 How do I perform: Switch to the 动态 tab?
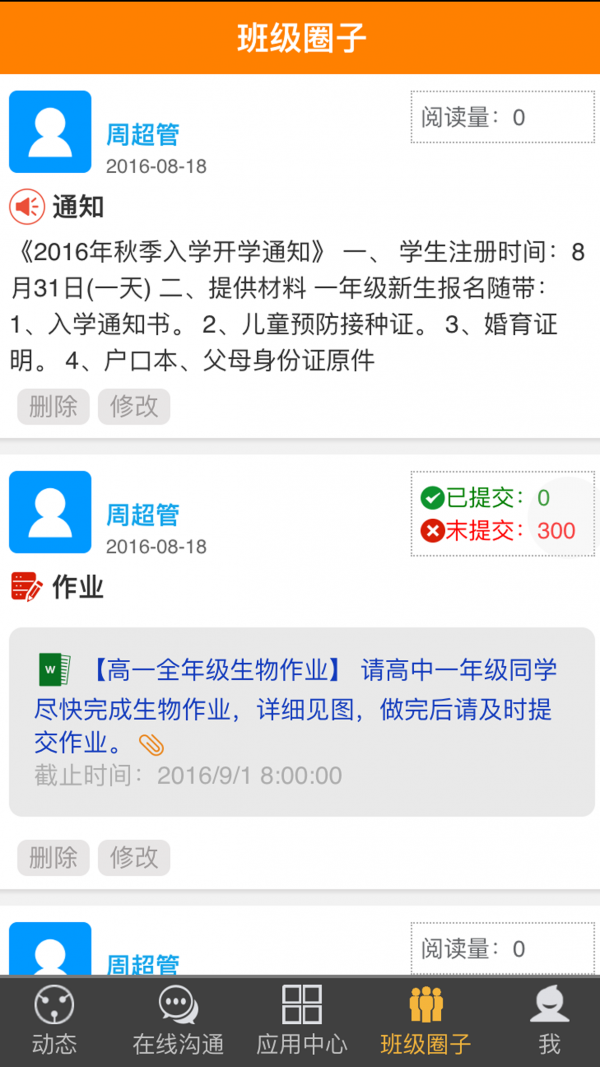(54, 1021)
